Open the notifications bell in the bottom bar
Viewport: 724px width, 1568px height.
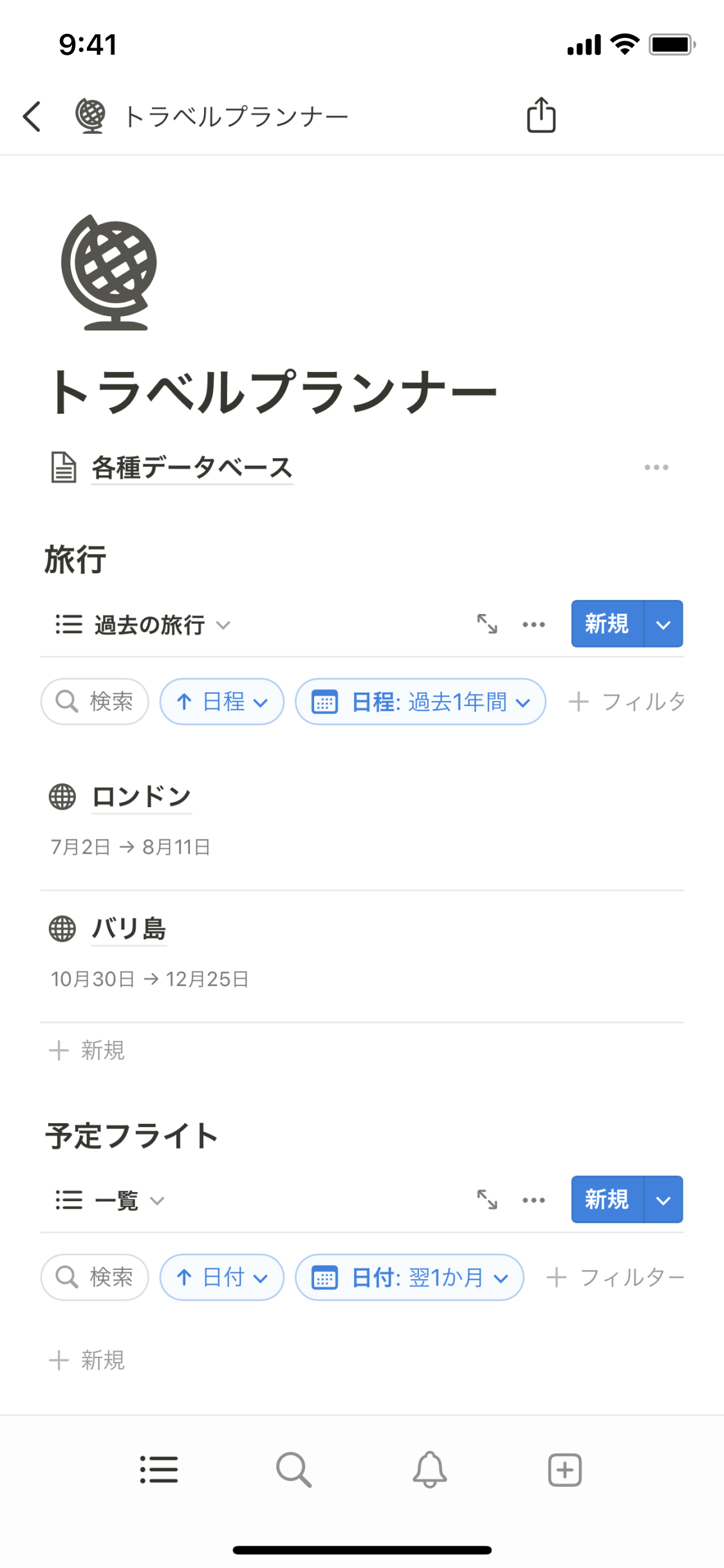[429, 1470]
